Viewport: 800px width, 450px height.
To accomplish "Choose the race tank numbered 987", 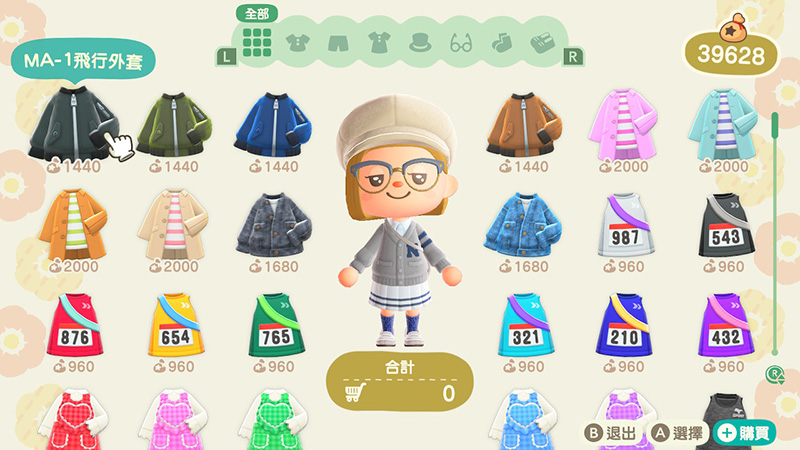I will click(x=628, y=227).
